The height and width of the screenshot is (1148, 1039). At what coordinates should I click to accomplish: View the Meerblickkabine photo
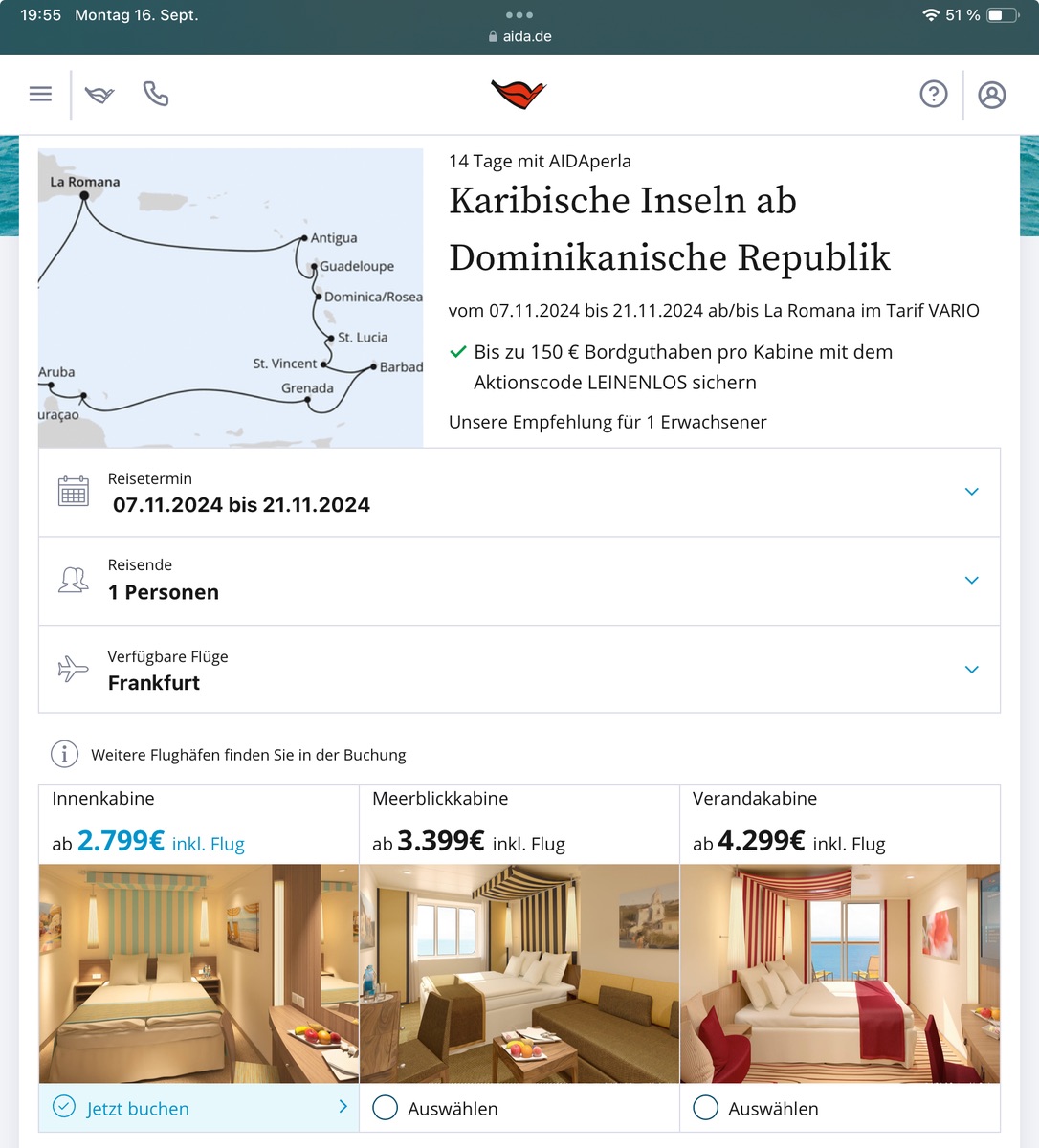coord(519,974)
